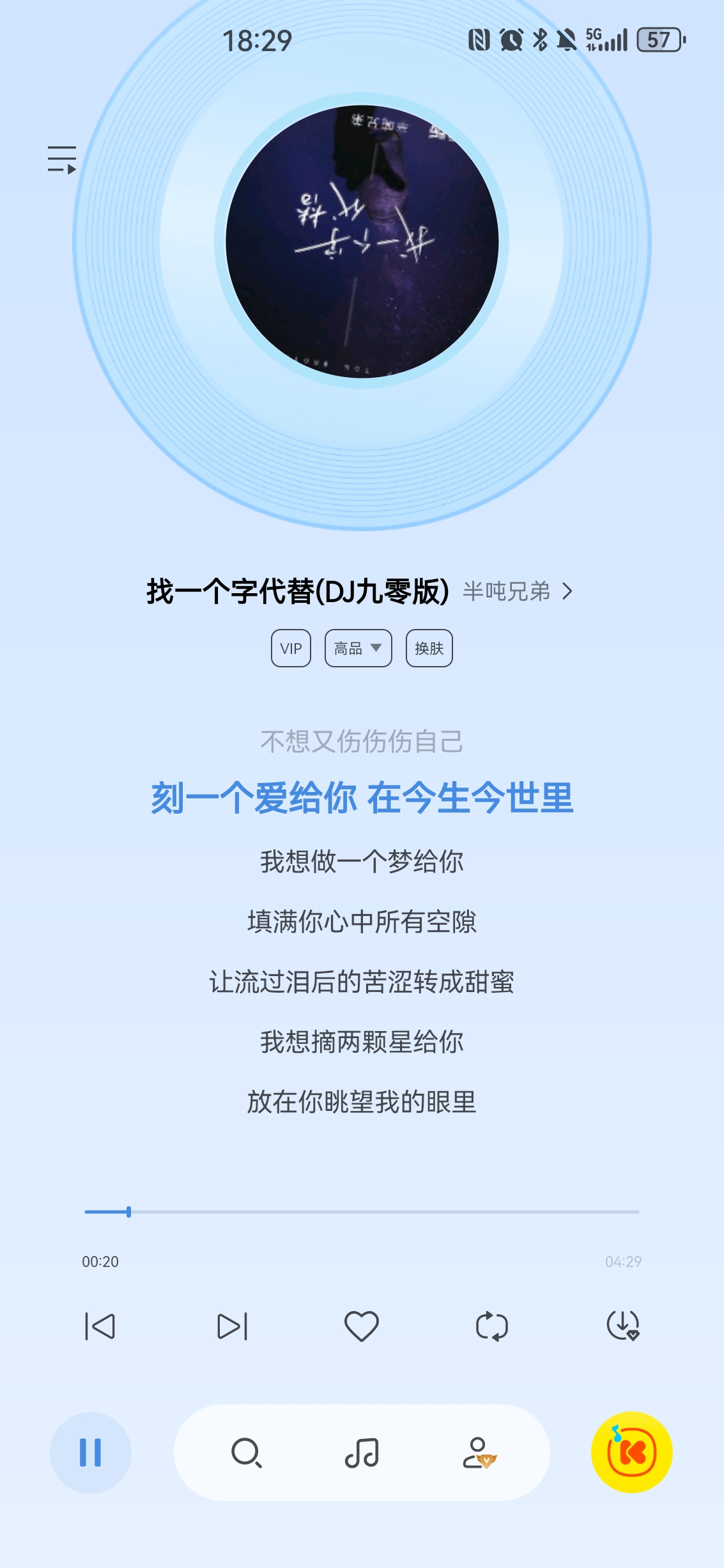Viewport: 724px width, 1568px height.
Task: Open the VIP badge
Action: pos(291,649)
